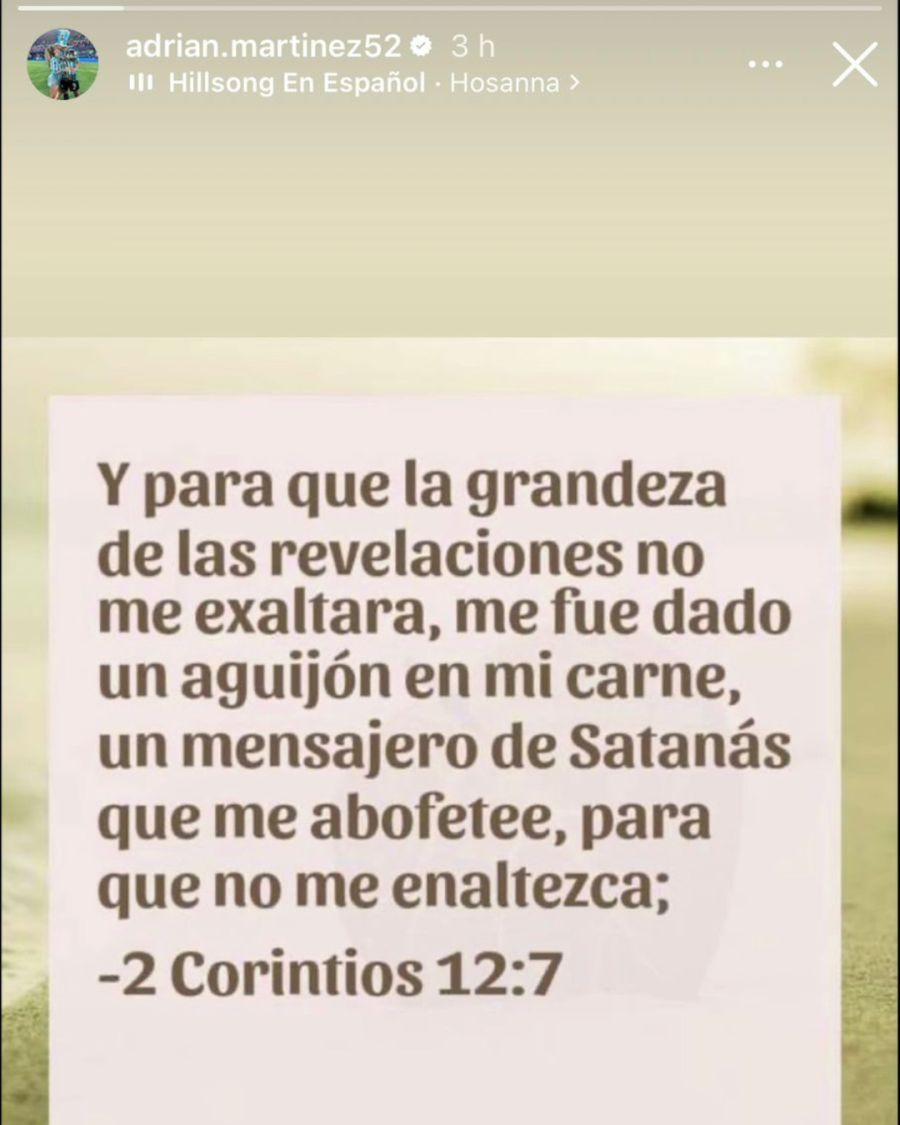This screenshot has width=900, height=1125.
Task: Tap the '3 h' timestamp label
Action: coord(466,44)
